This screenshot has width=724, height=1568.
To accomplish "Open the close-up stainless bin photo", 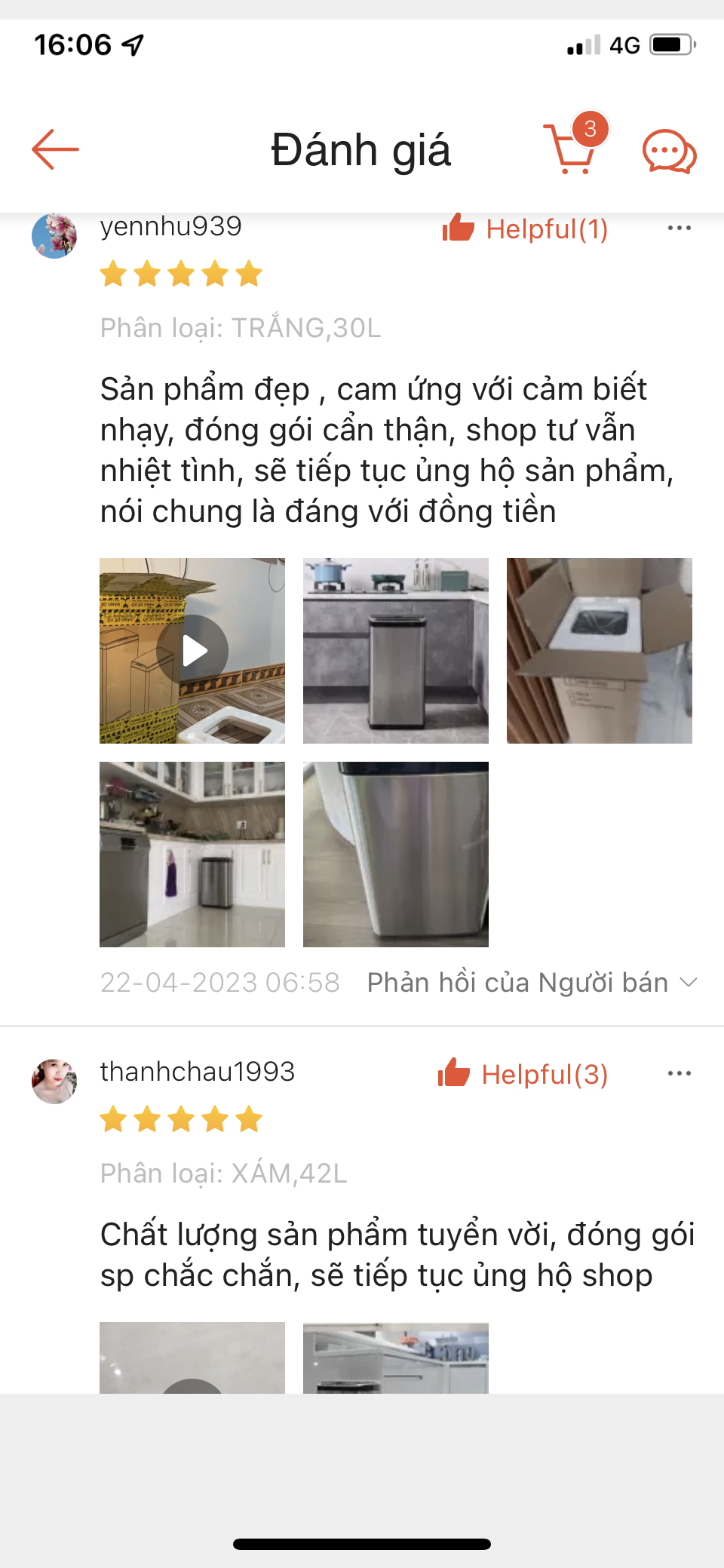I will (x=395, y=854).
